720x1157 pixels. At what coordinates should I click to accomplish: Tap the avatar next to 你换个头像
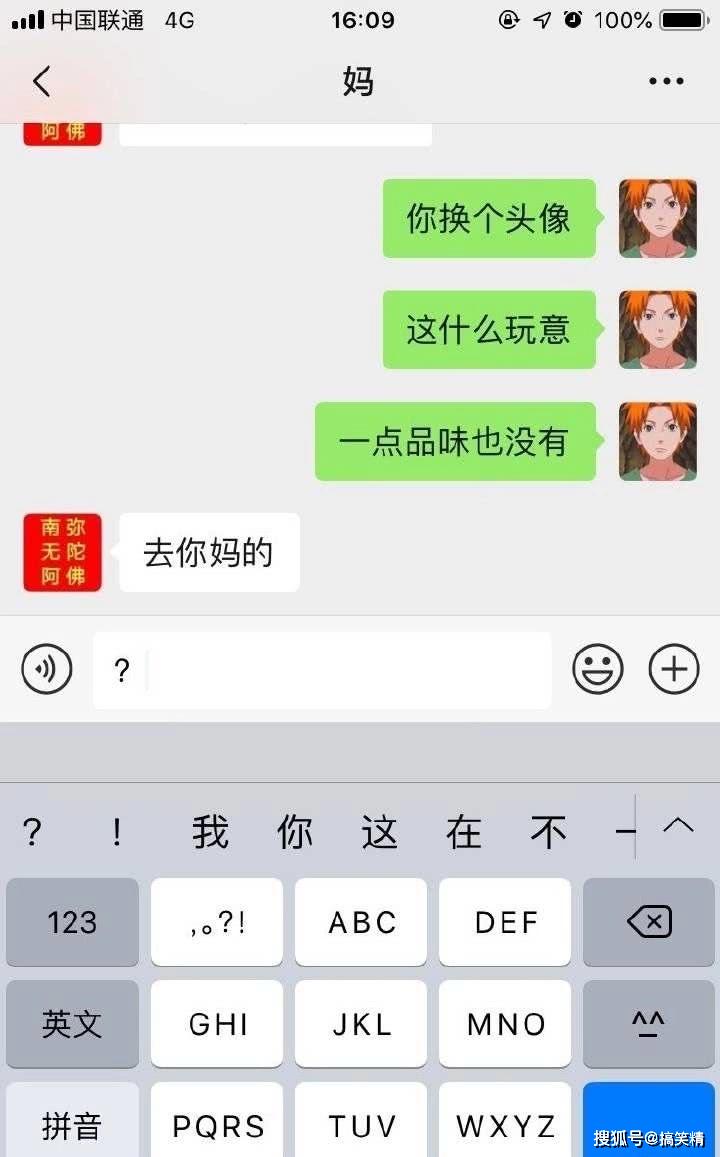point(657,218)
